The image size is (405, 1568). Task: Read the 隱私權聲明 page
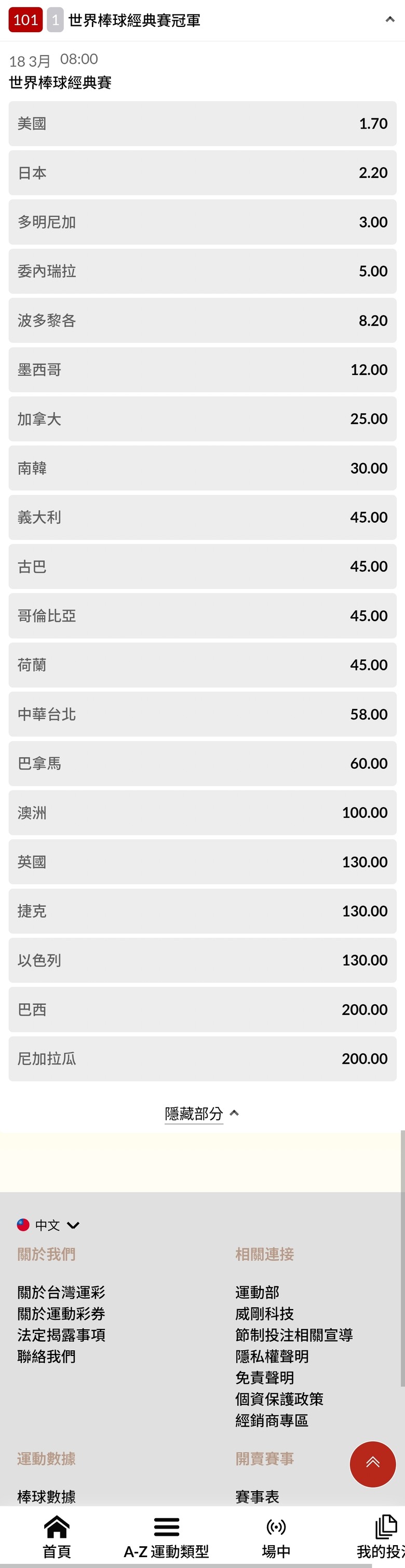tap(272, 1355)
